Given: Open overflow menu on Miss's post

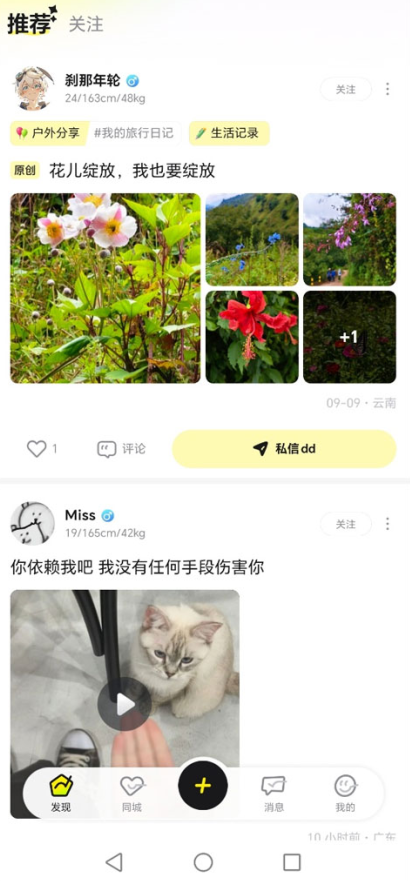Looking at the screenshot, I should point(388,524).
